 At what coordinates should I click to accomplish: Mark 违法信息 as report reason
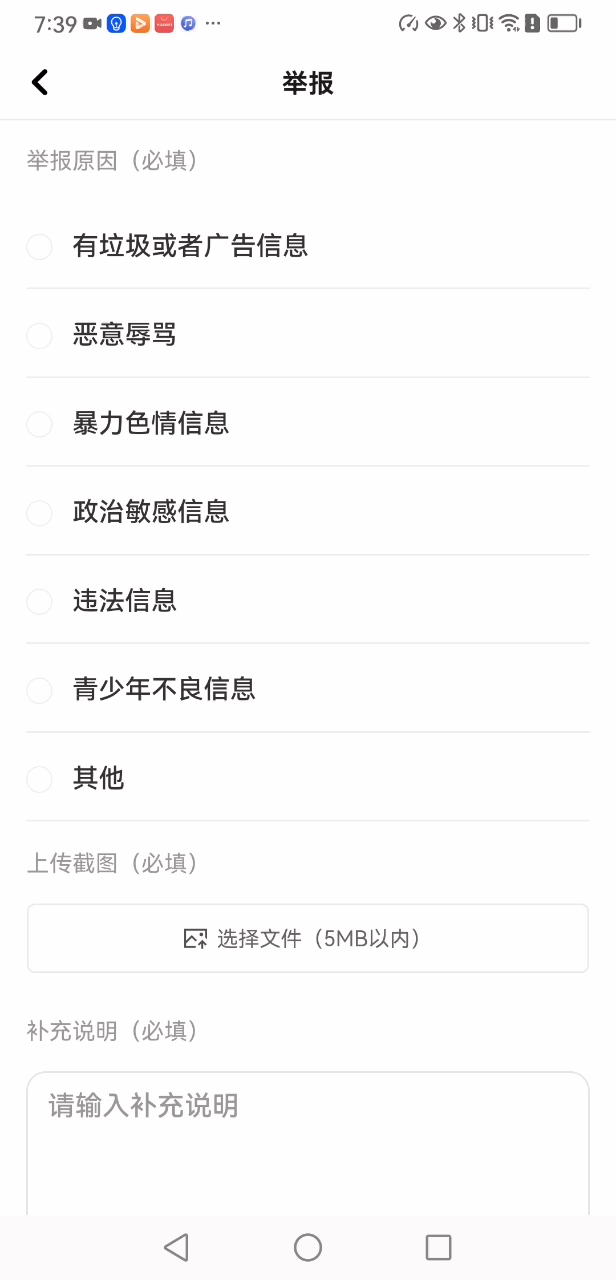pyautogui.click(x=40, y=601)
